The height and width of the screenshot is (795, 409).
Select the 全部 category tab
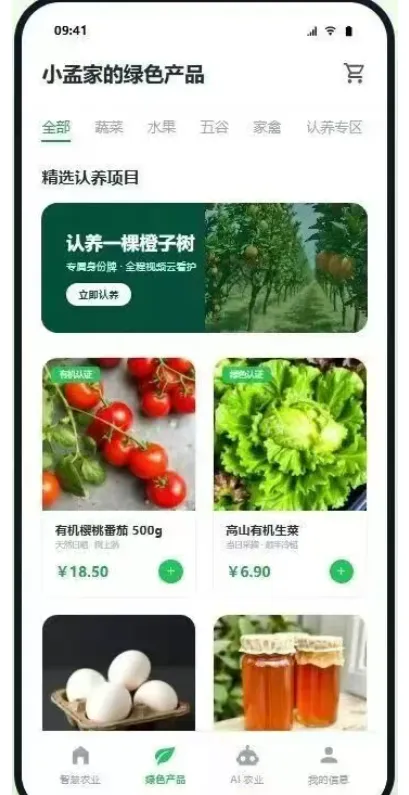56,127
